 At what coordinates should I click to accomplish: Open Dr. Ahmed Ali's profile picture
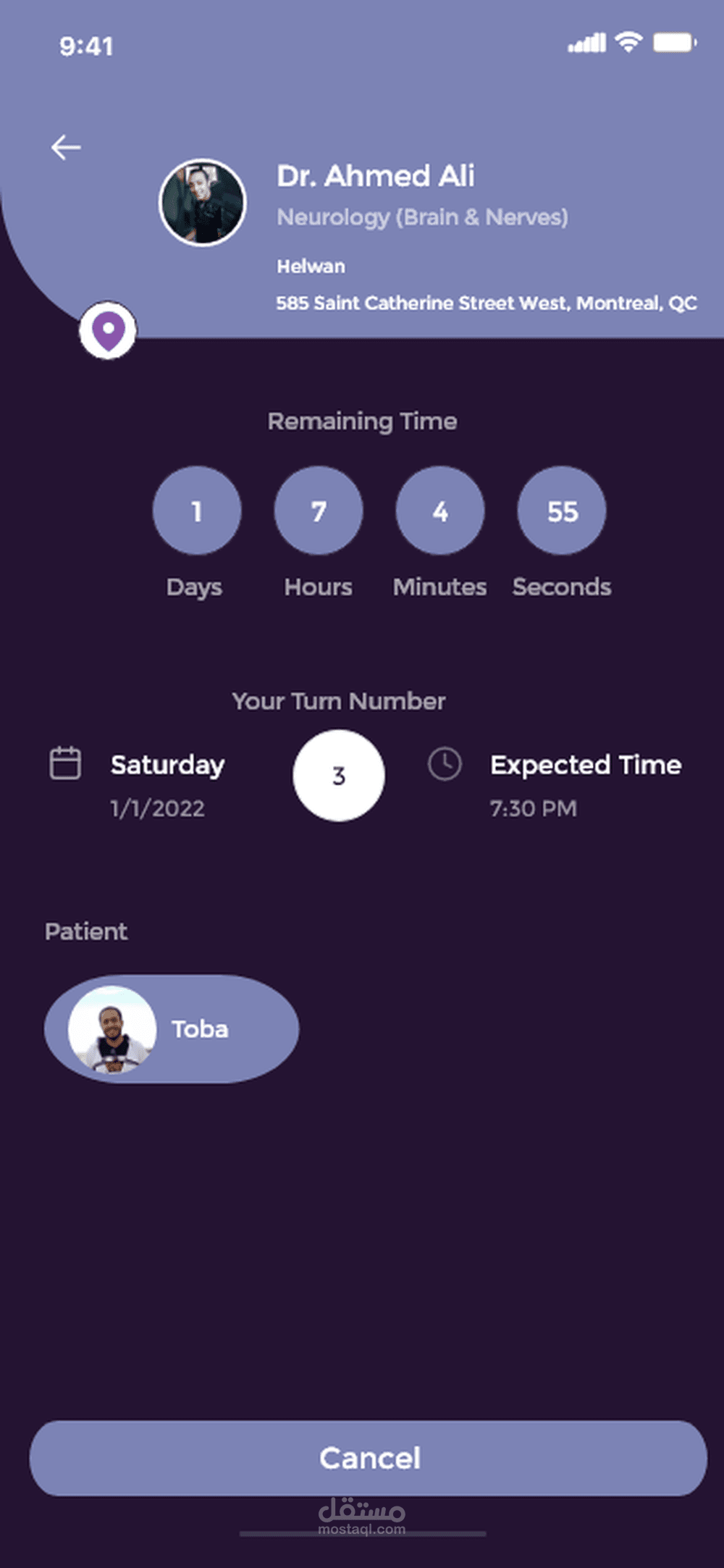pos(203,203)
